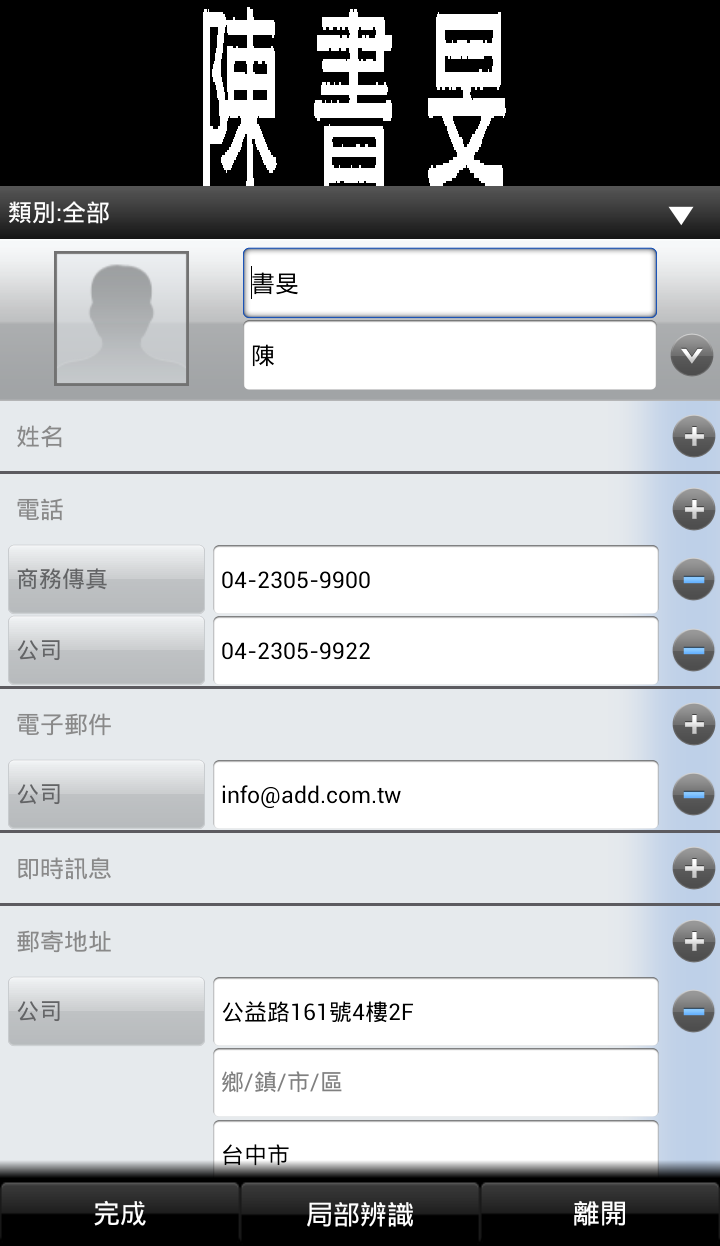Viewport: 720px width, 1246px height.
Task: Add a new 電話 entry
Action: [x=693, y=509]
